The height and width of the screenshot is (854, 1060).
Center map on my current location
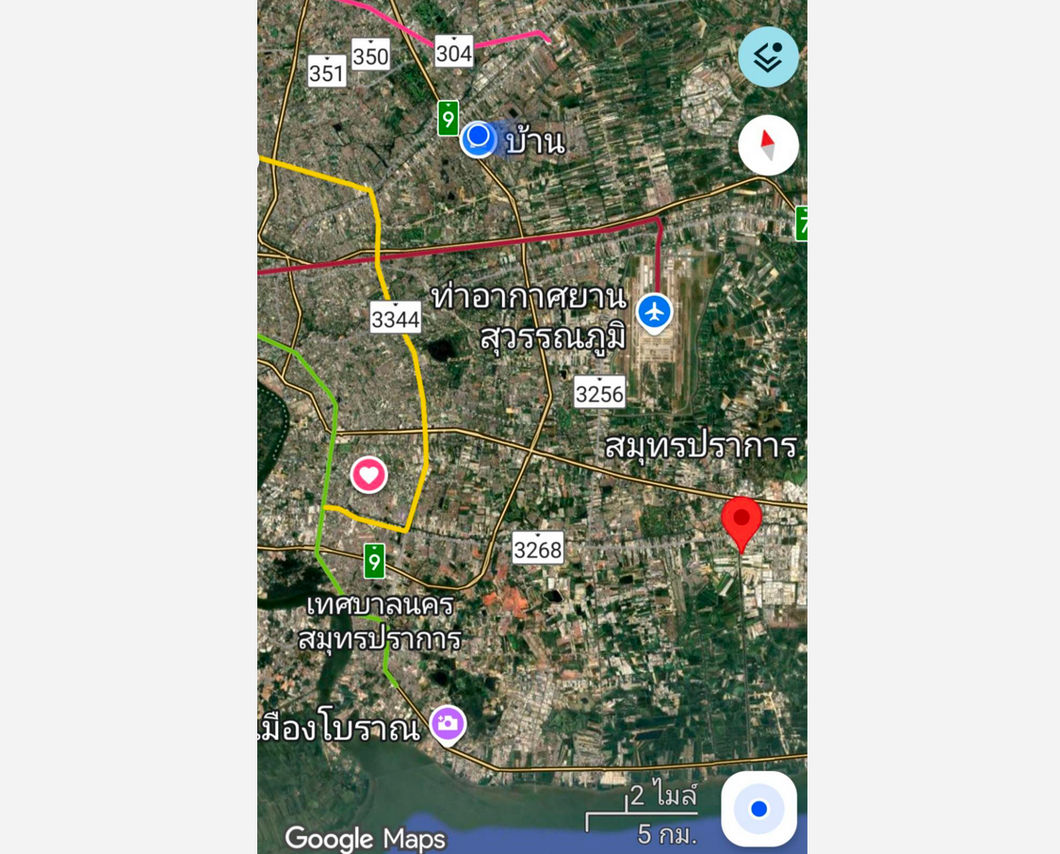click(x=759, y=808)
